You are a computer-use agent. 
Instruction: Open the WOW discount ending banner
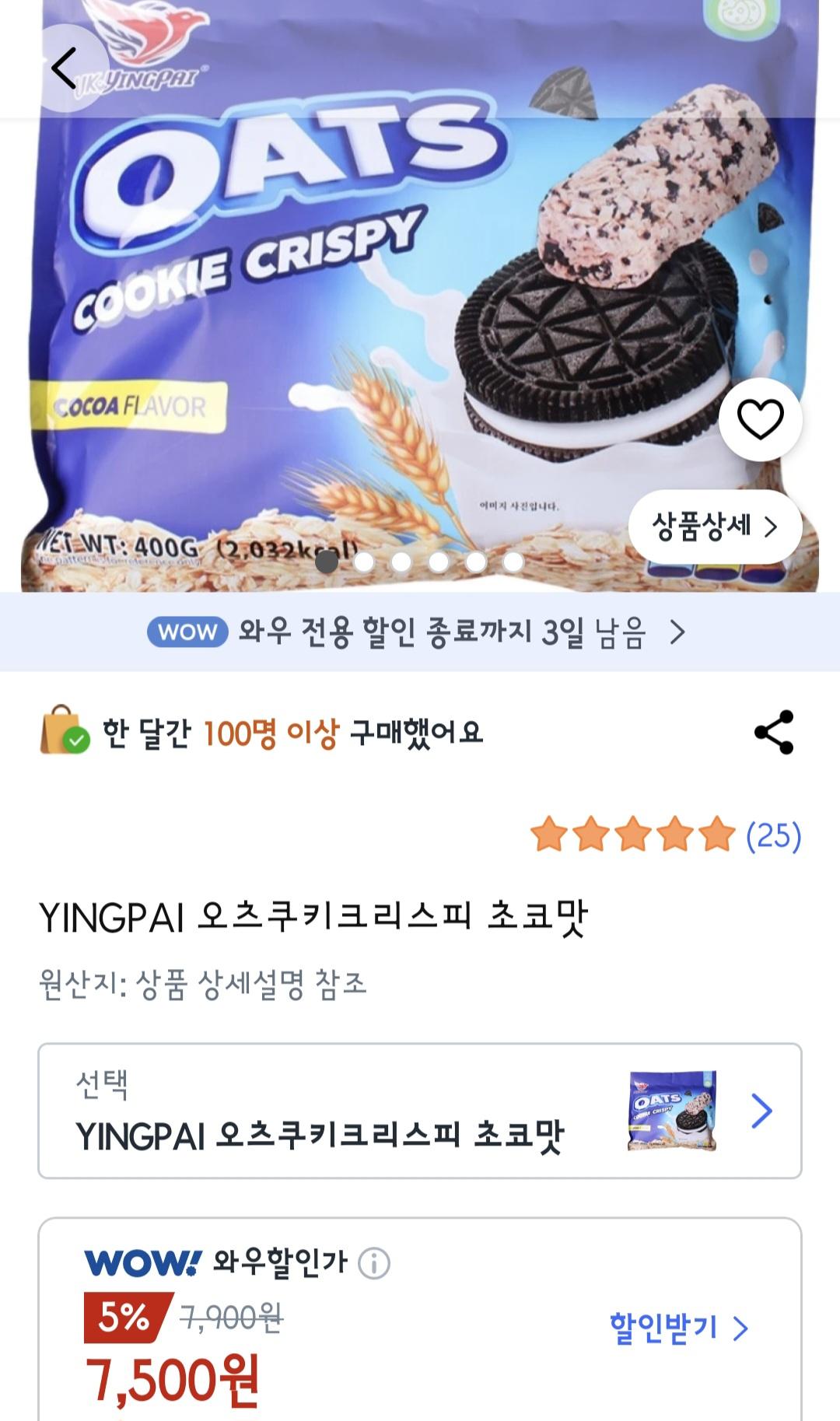tap(420, 632)
